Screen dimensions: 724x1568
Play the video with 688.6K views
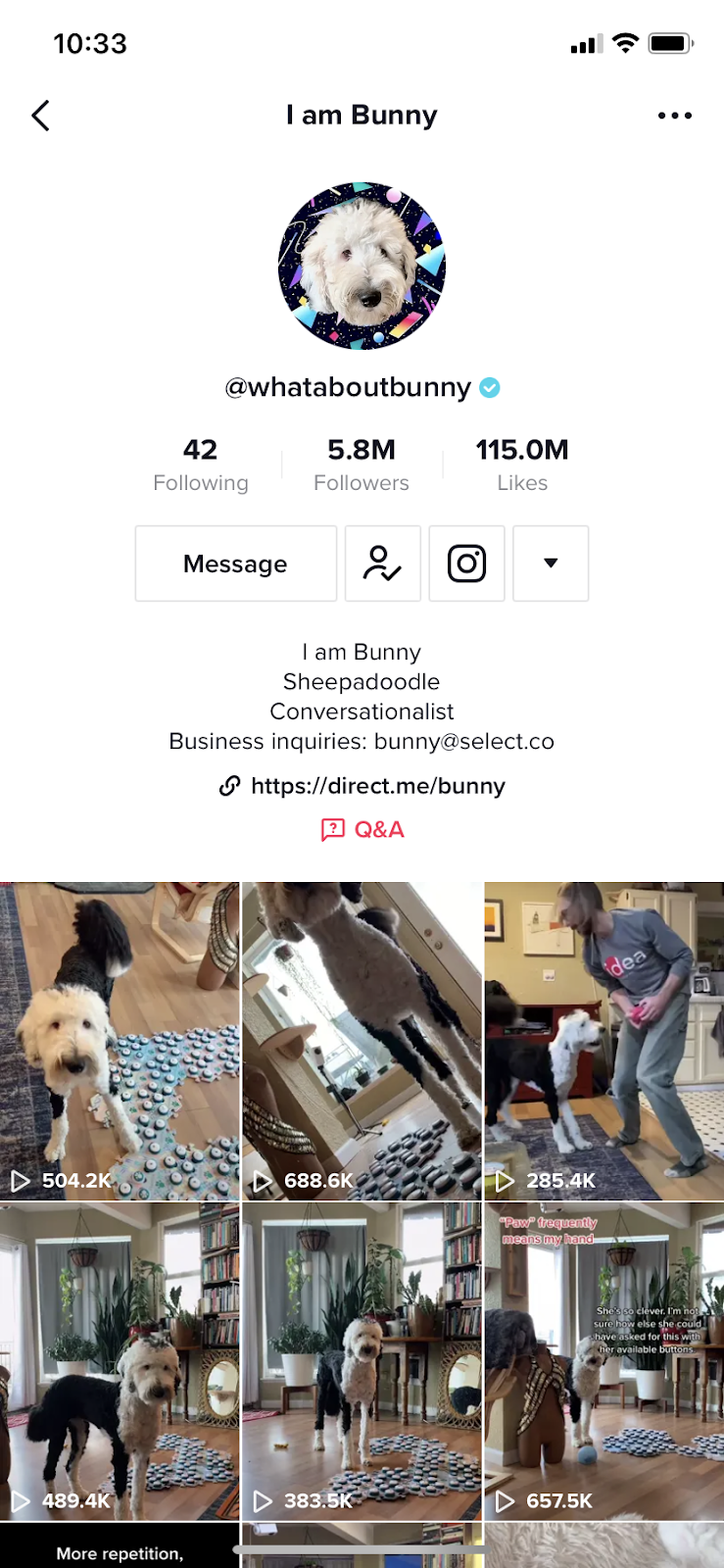362,1041
